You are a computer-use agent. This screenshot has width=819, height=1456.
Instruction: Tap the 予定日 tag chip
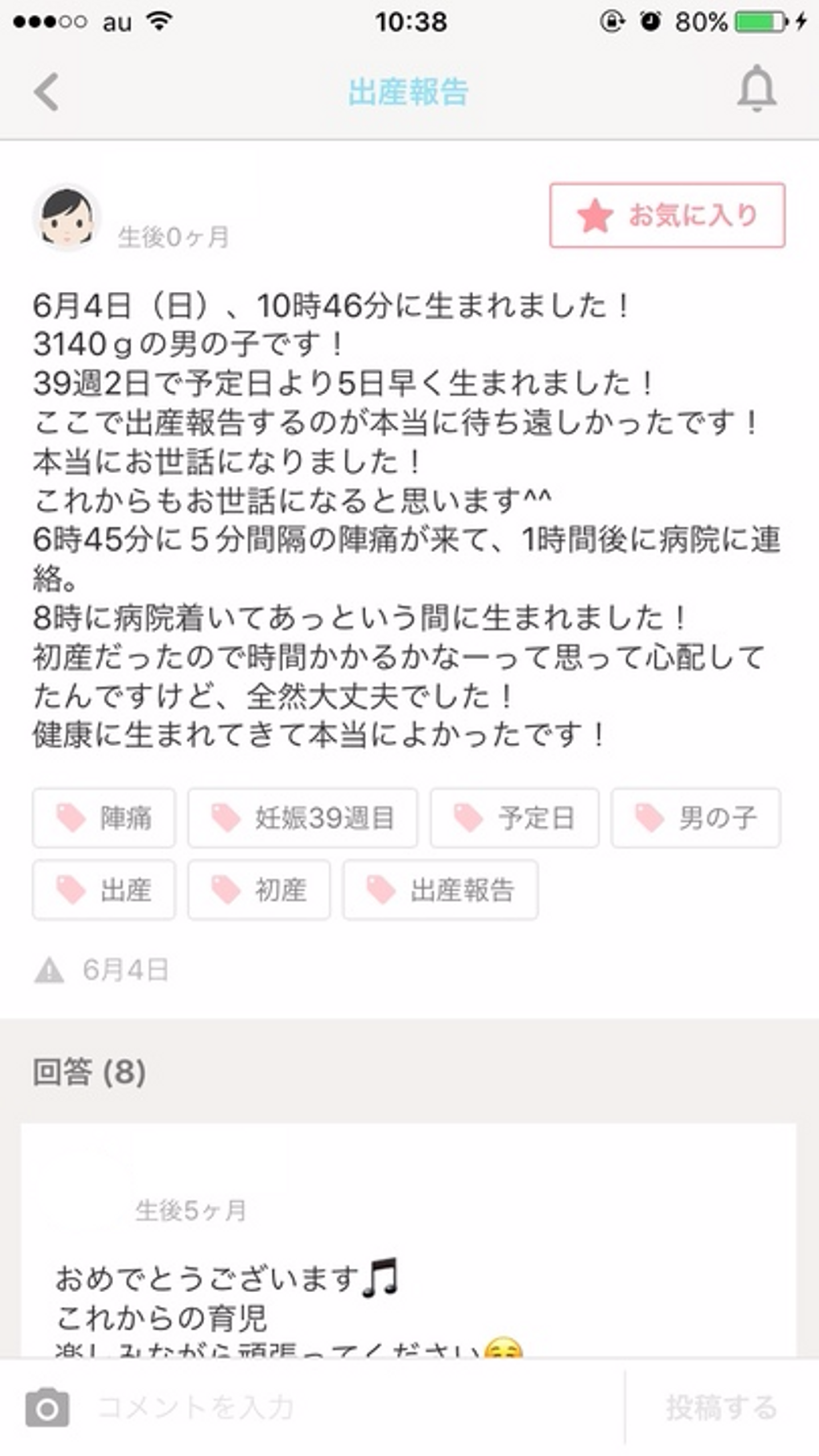514,818
